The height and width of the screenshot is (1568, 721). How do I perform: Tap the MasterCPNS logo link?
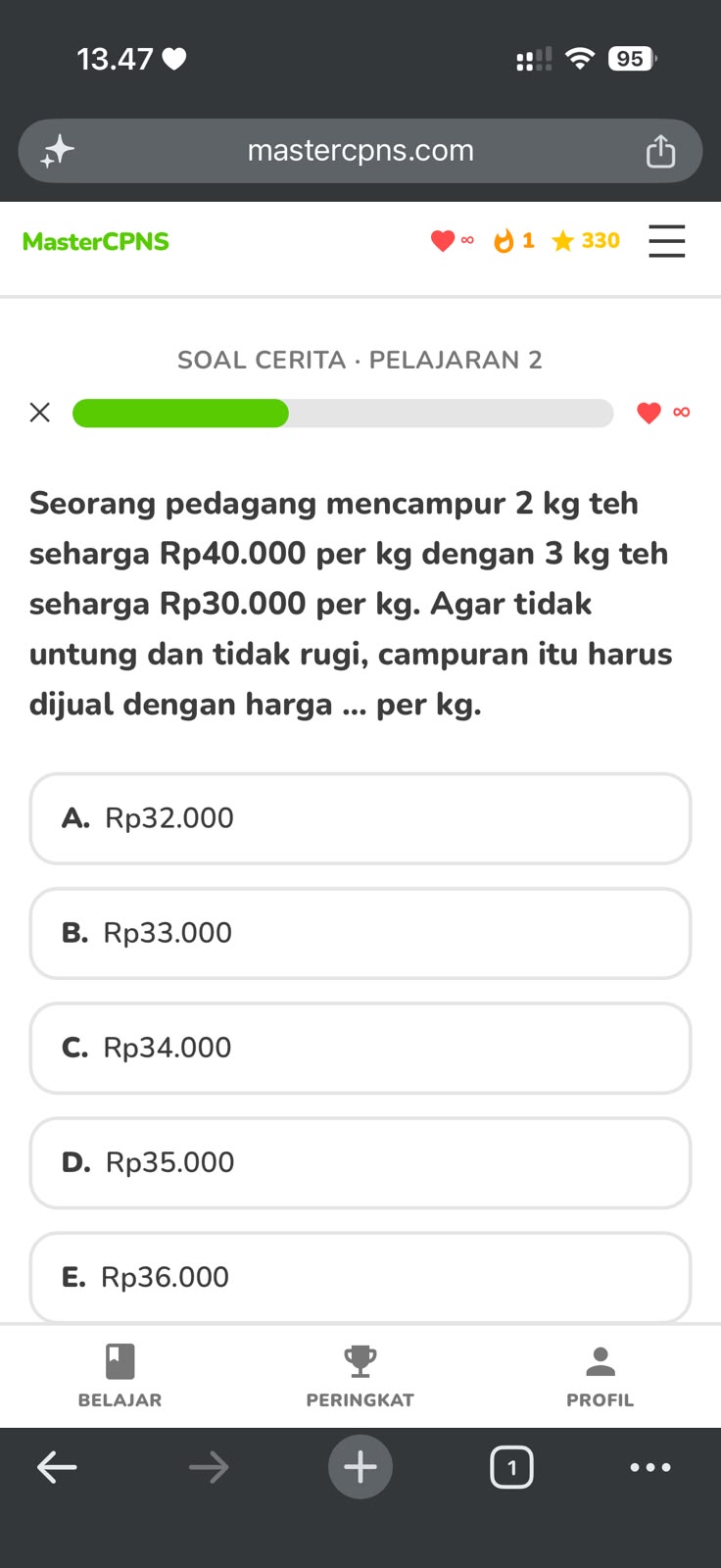[x=96, y=241]
